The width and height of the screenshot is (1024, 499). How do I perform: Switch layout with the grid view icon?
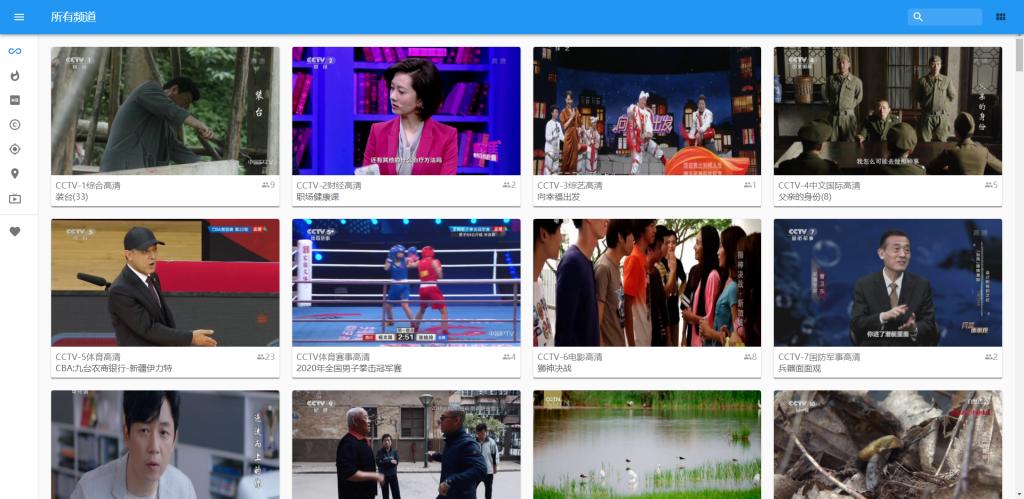1001,17
